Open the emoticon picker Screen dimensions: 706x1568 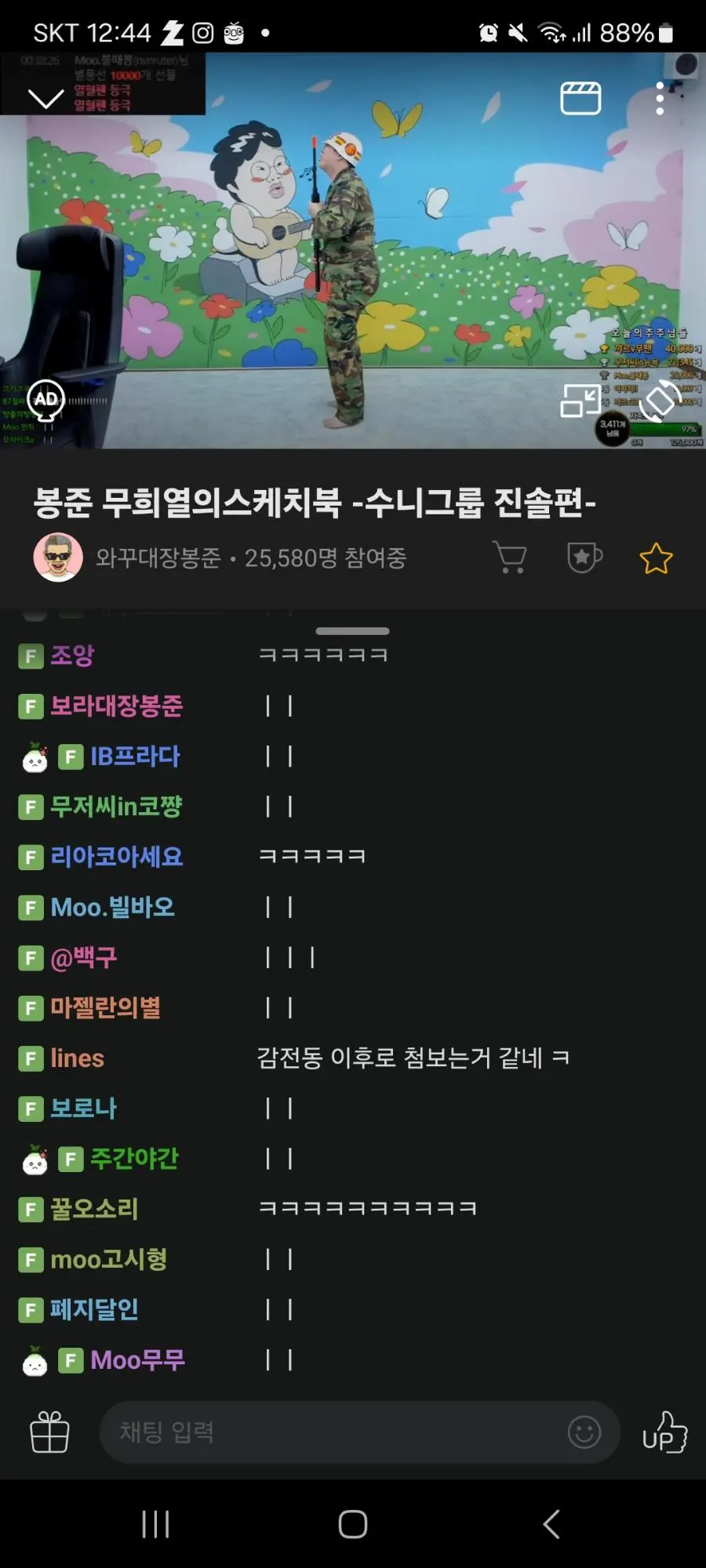pyautogui.click(x=584, y=1432)
